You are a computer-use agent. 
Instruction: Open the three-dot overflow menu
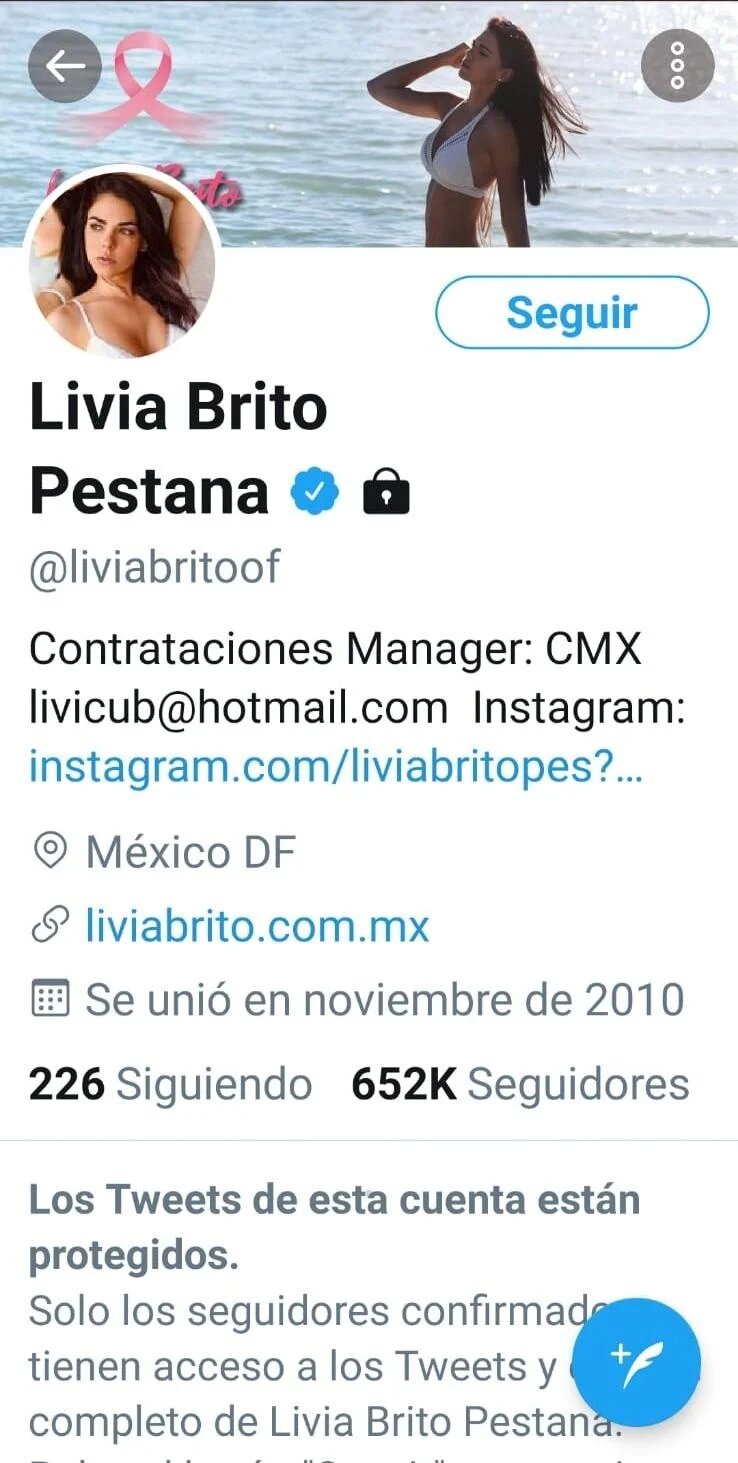coord(677,66)
